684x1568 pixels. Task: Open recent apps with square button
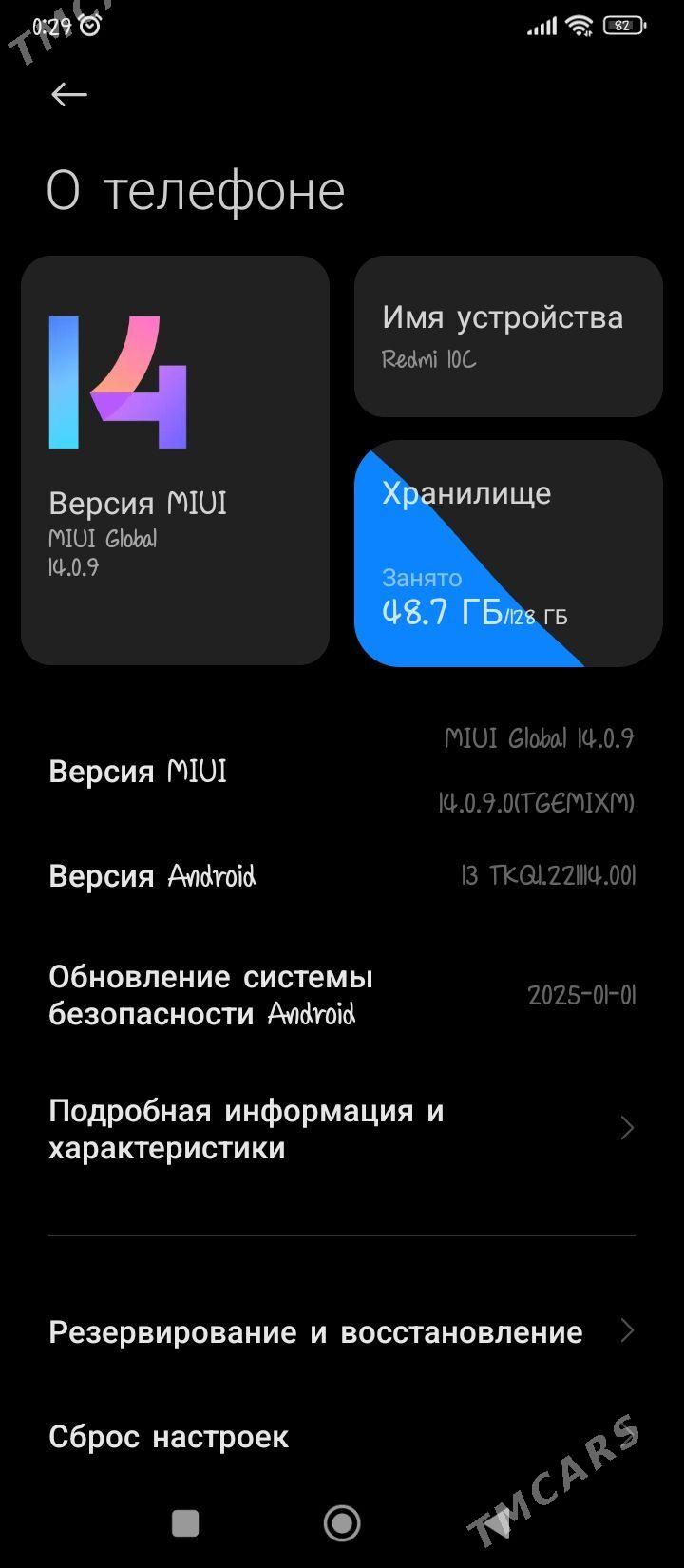point(185,1523)
